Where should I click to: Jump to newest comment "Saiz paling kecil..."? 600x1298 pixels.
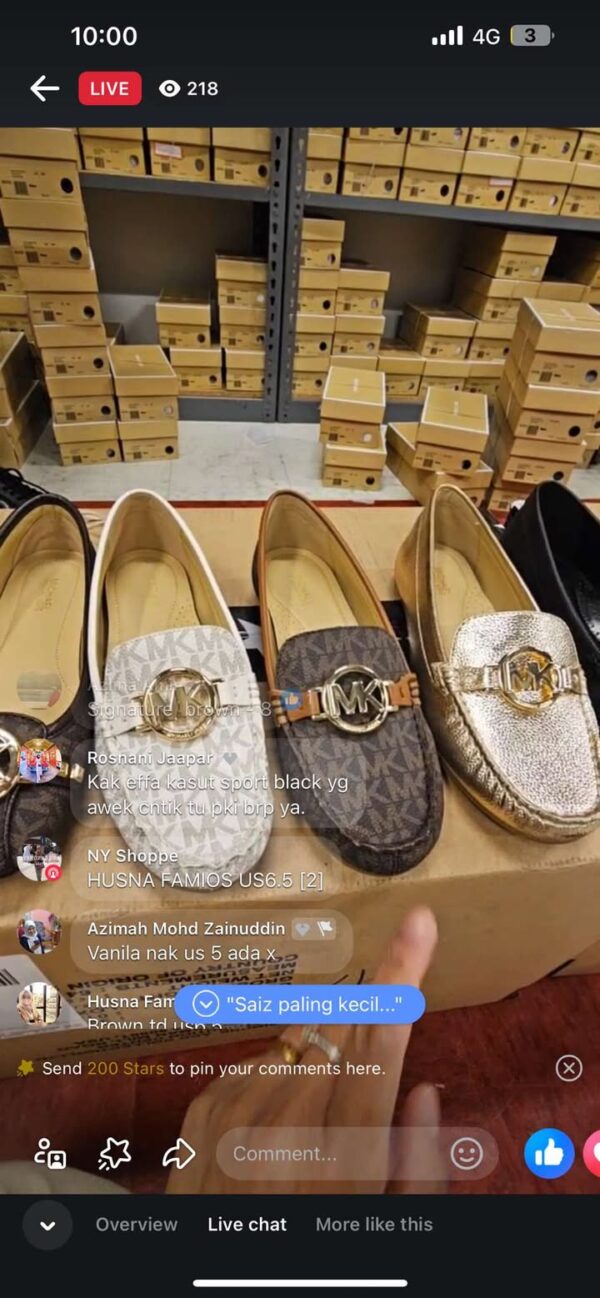pos(298,1004)
